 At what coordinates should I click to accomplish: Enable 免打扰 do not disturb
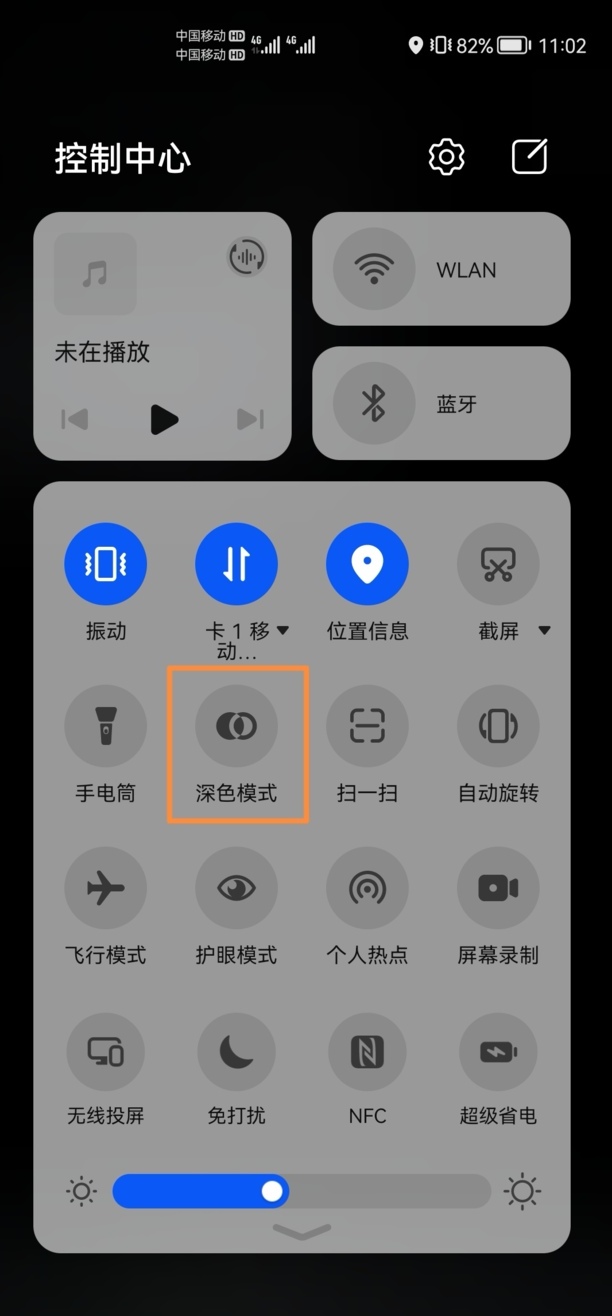pyautogui.click(x=237, y=1052)
